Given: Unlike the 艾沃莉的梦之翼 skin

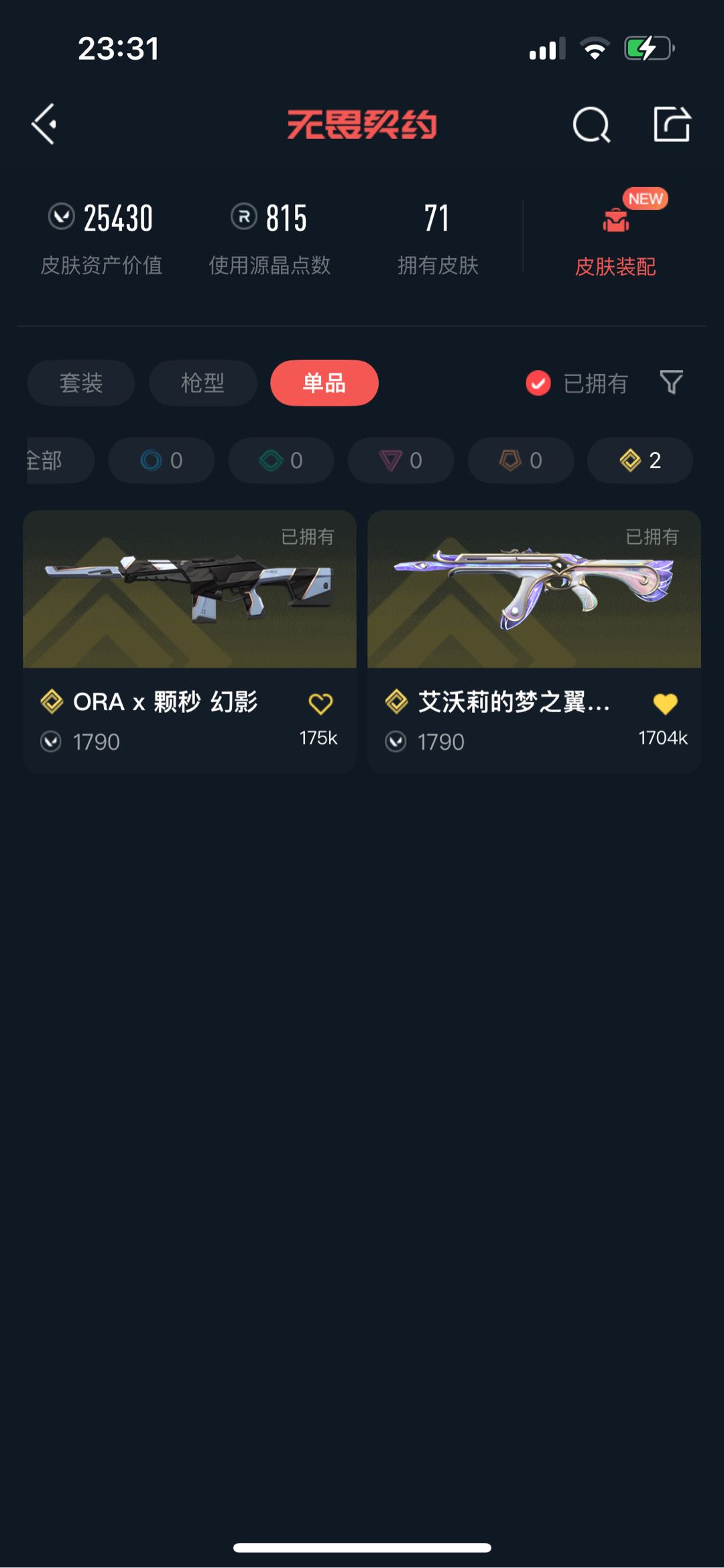Looking at the screenshot, I should coord(665,704).
